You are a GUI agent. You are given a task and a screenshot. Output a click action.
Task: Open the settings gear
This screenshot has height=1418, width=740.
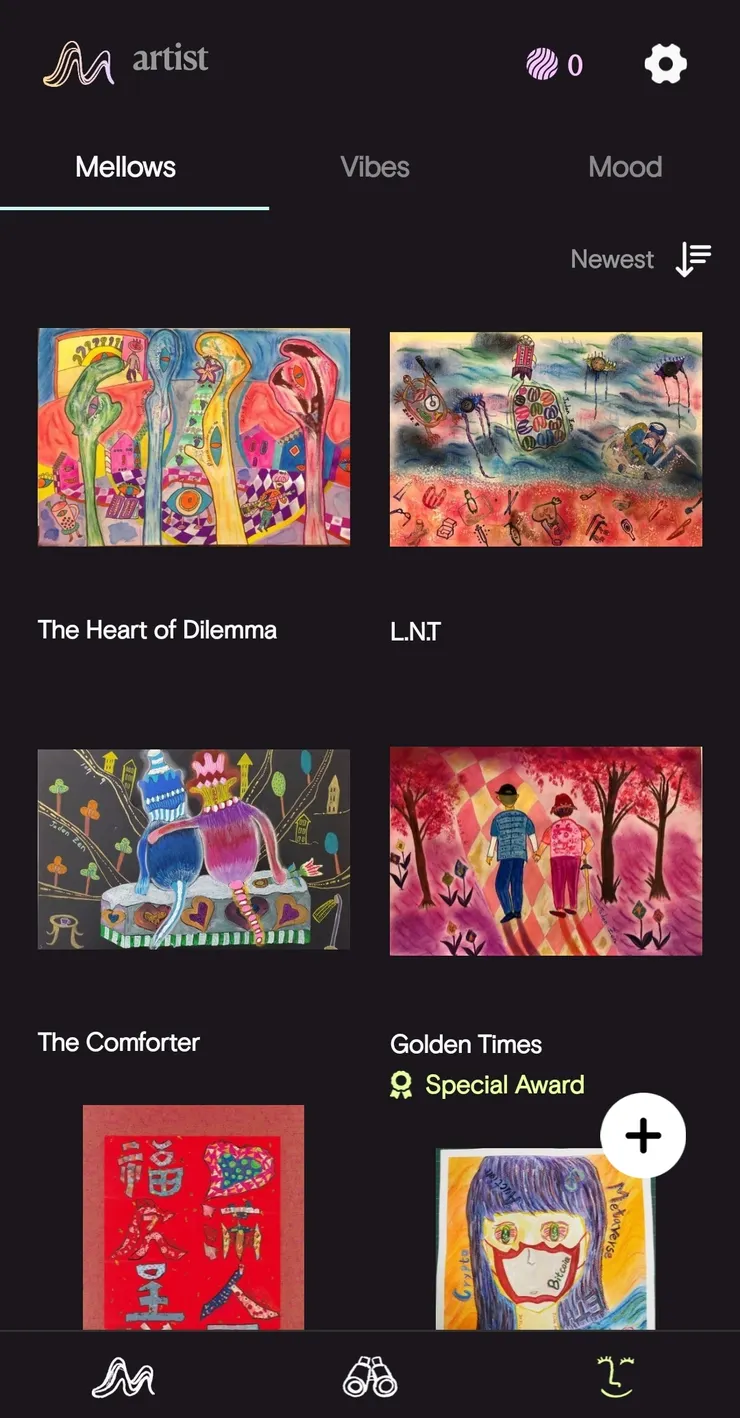pos(665,65)
